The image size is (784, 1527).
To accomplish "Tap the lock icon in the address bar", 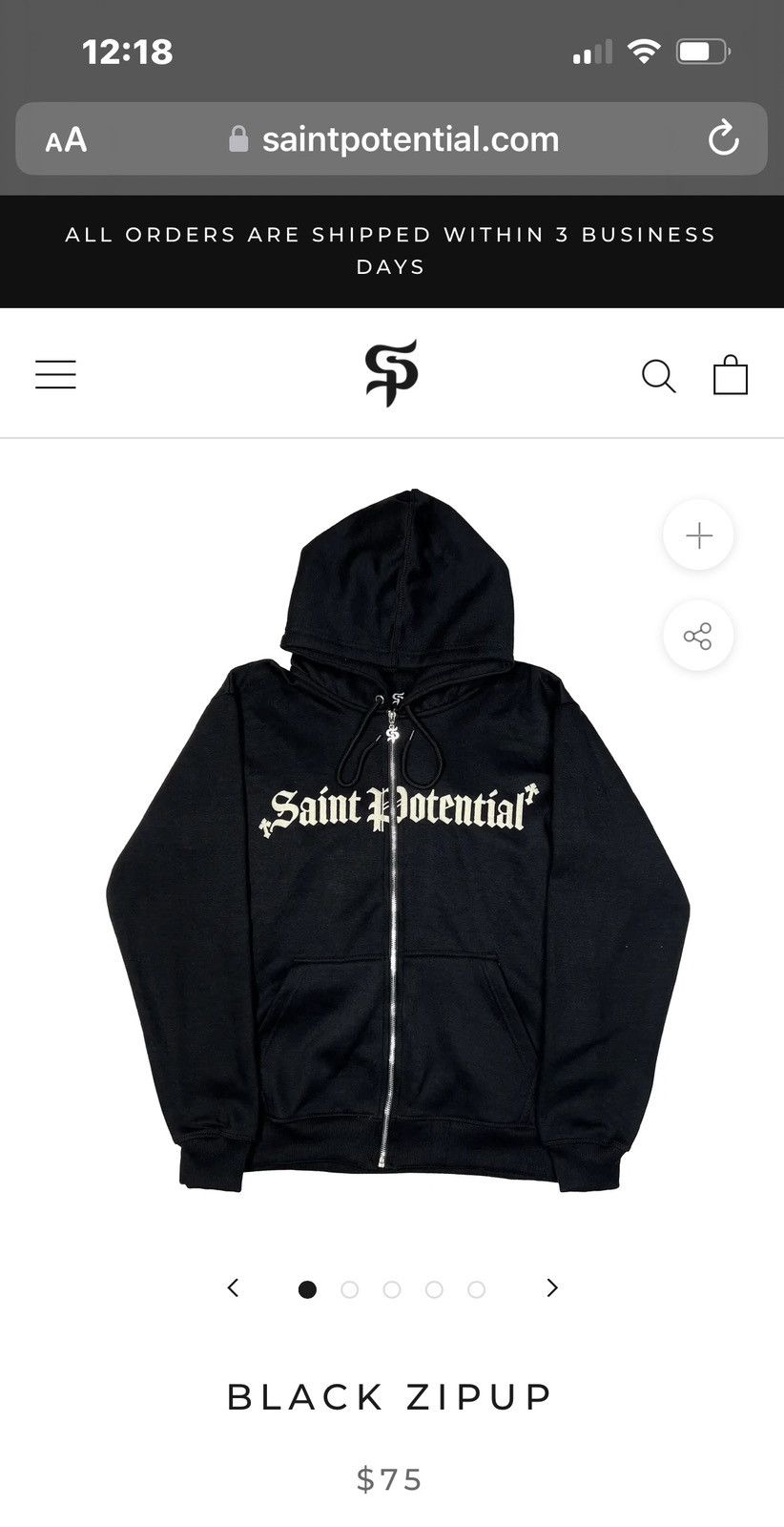I will 242,138.
